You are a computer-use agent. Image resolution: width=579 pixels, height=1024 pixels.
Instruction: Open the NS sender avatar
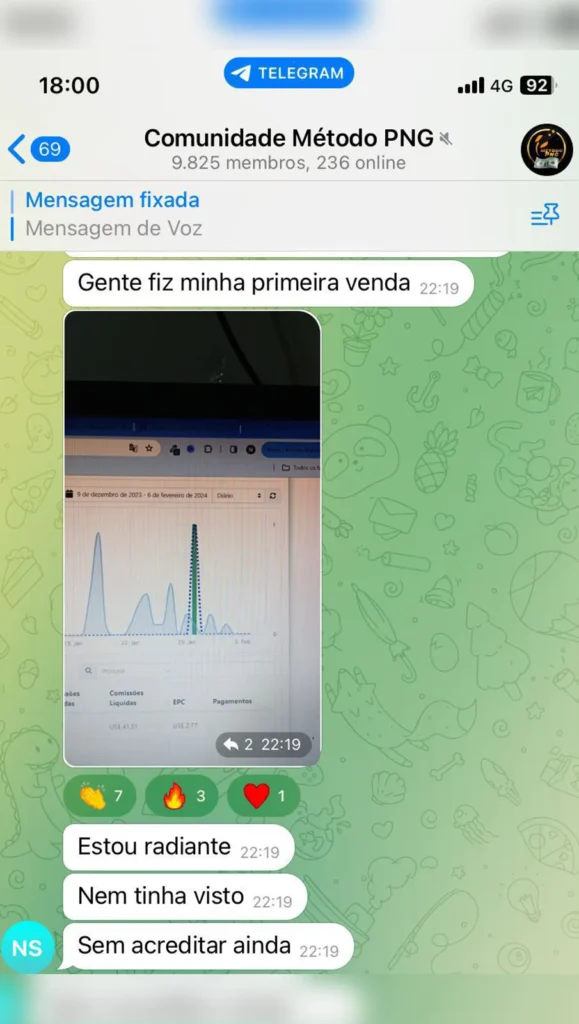(27, 947)
